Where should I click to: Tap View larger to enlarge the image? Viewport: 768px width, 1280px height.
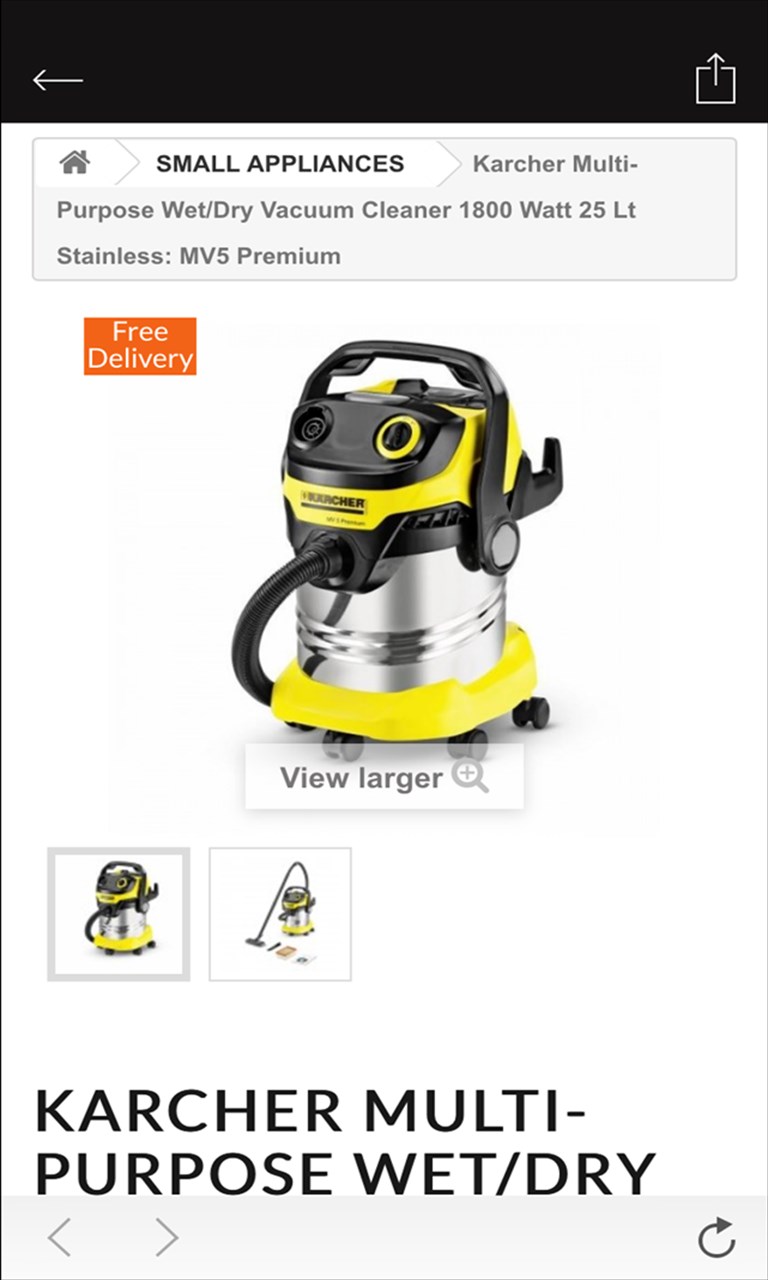pos(384,777)
